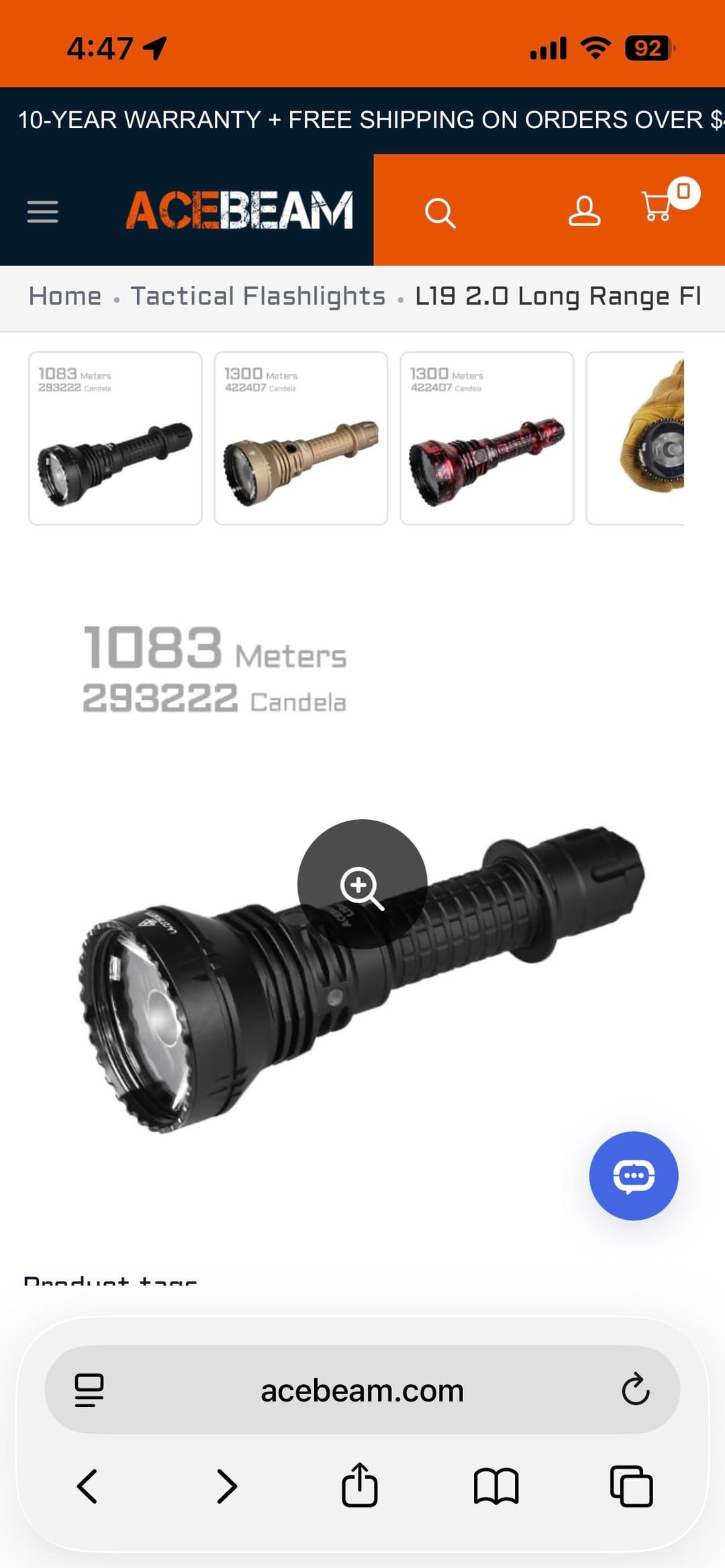Open Safari bookmarks
This screenshot has width=725, height=1568.
[496, 1486]
